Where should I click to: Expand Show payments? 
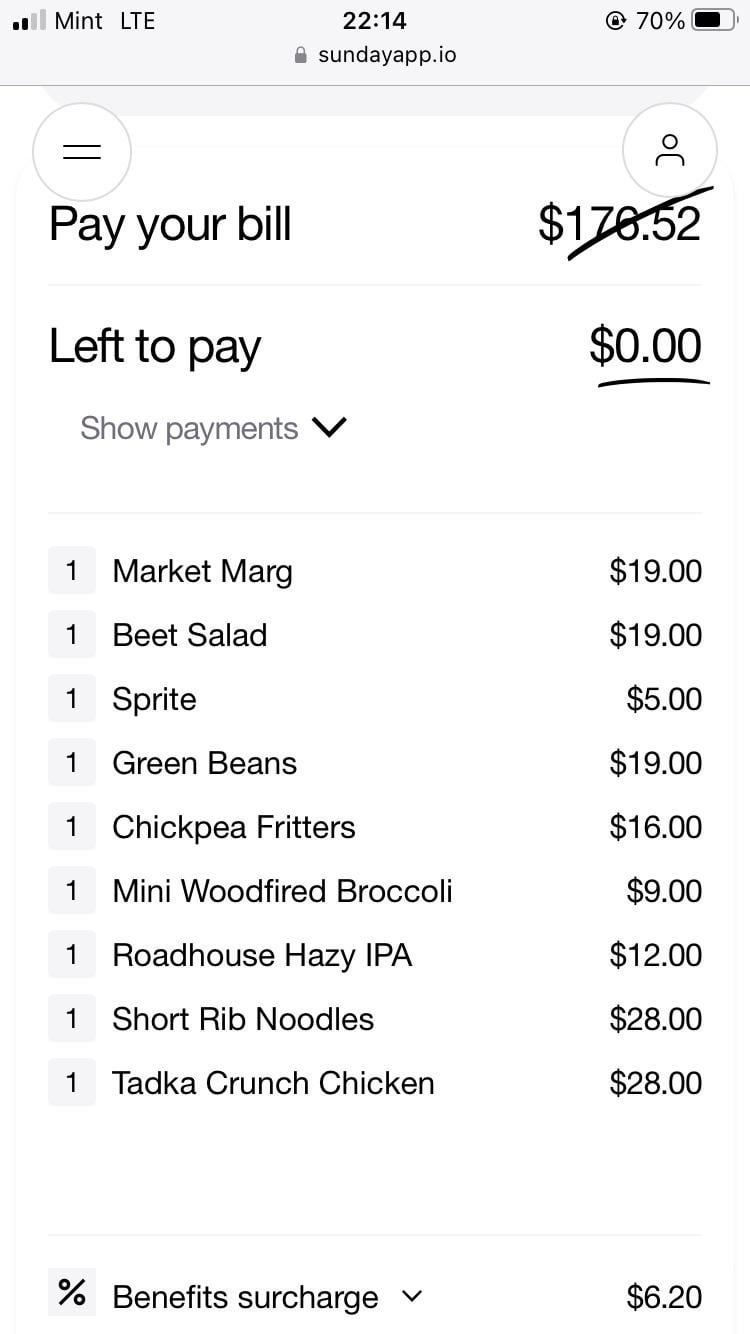213,428
